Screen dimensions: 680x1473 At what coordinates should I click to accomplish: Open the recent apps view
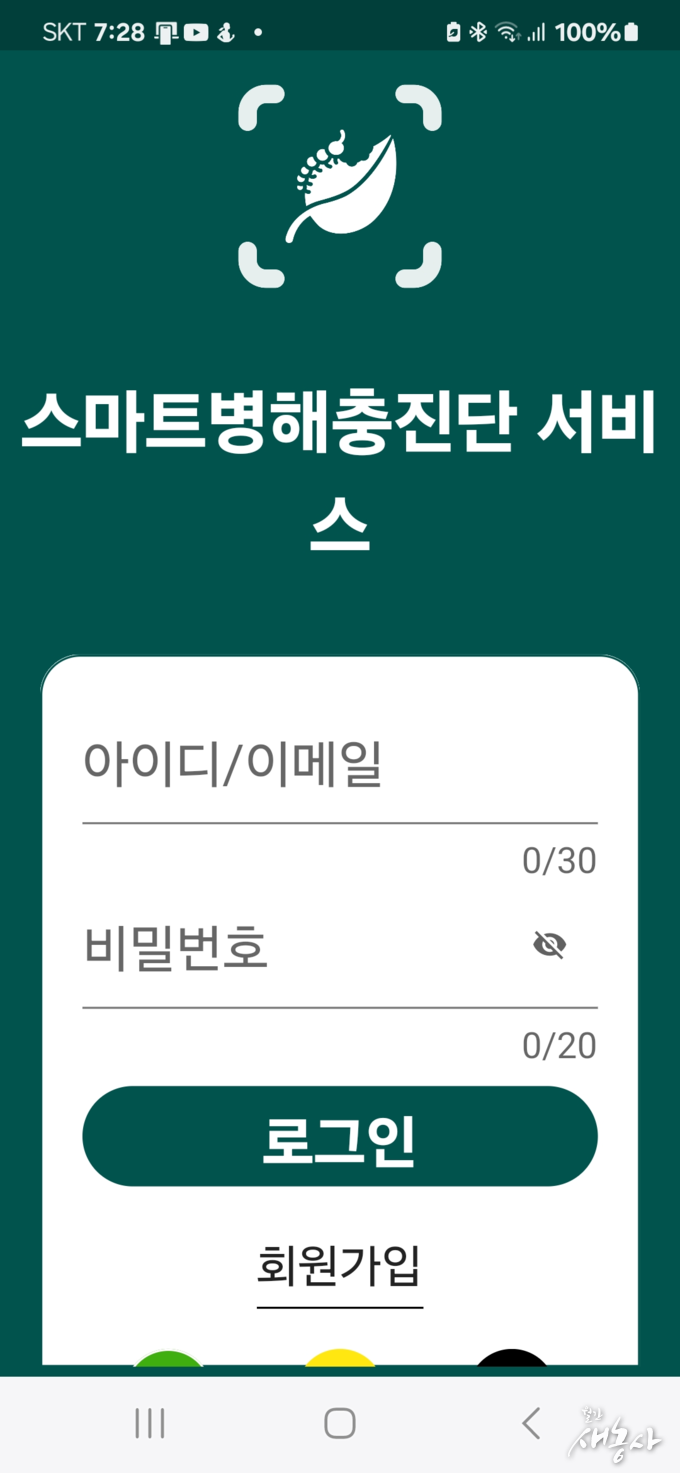click(150, 1423)
